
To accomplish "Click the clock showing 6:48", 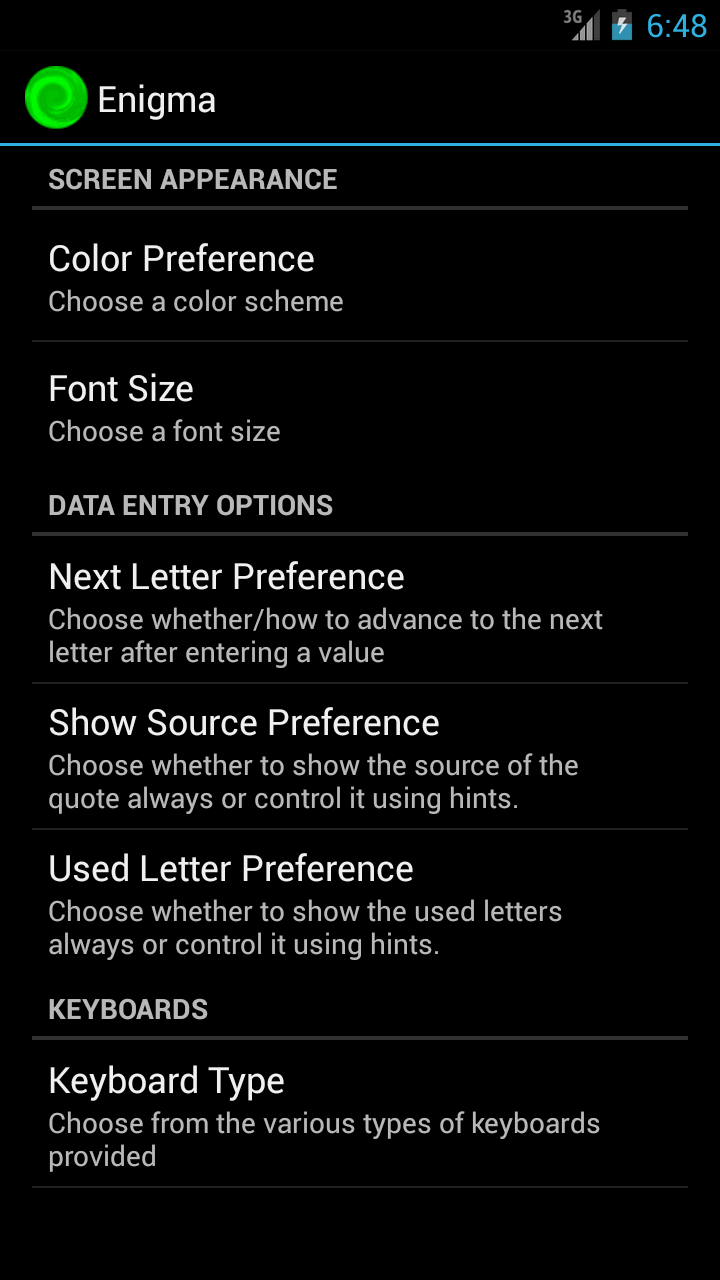I will (x=676, y=25).
